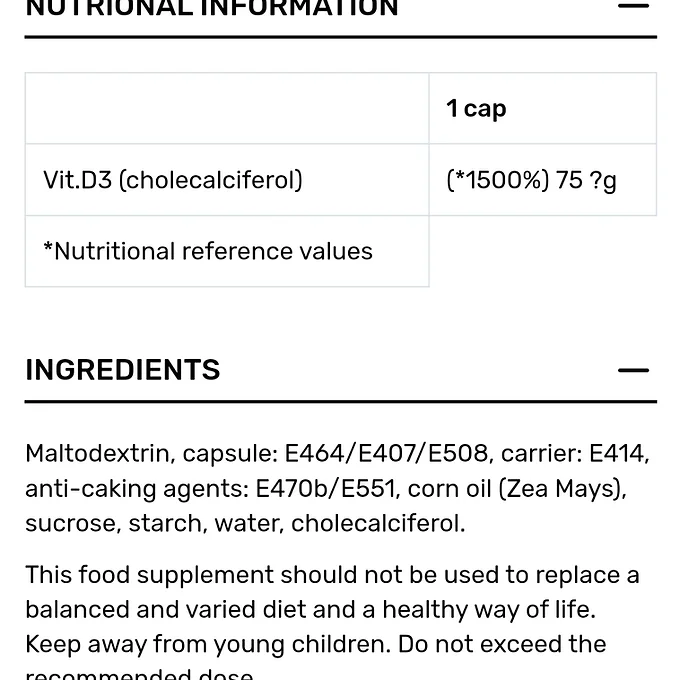Collapse the Ingredients section
The height and width of the screenshot is (680, 680).
tap(633, 370)
